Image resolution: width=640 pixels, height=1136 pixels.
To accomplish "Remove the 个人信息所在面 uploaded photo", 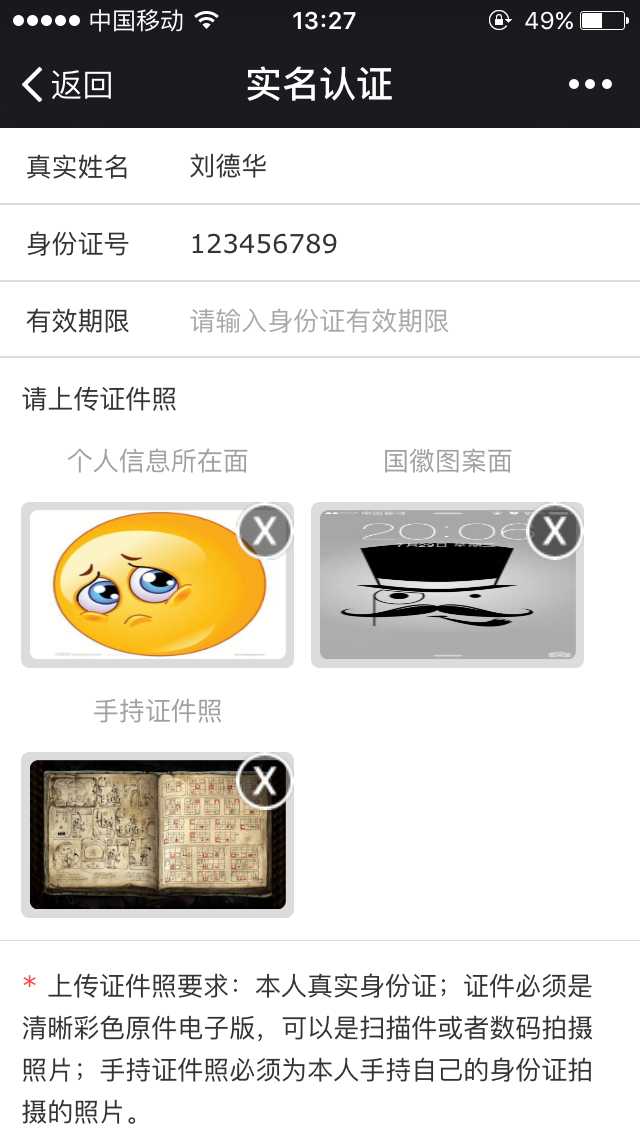I will [x=265, y=531].
